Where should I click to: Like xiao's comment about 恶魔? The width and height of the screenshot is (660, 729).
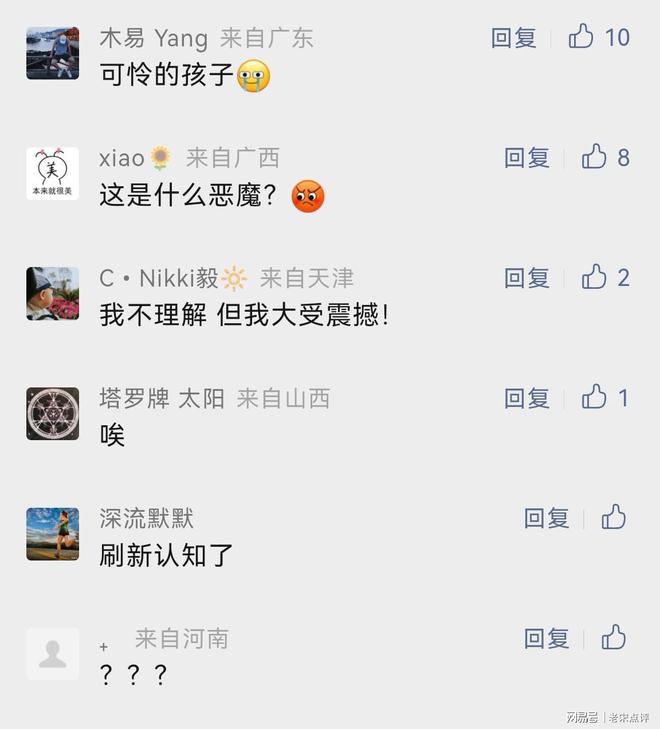pyautogui.click(x=594, y=156)
